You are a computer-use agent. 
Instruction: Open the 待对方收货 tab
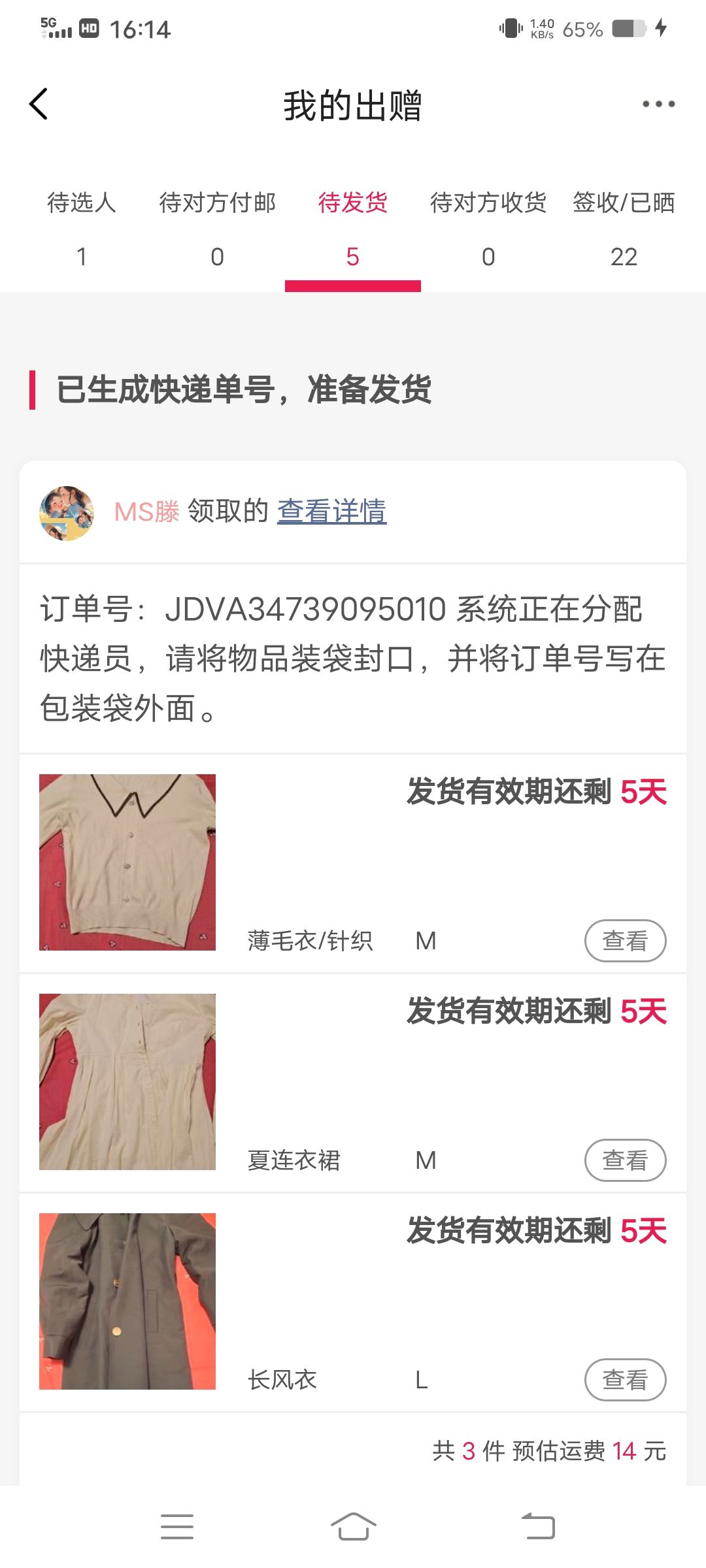click(488, 229)
